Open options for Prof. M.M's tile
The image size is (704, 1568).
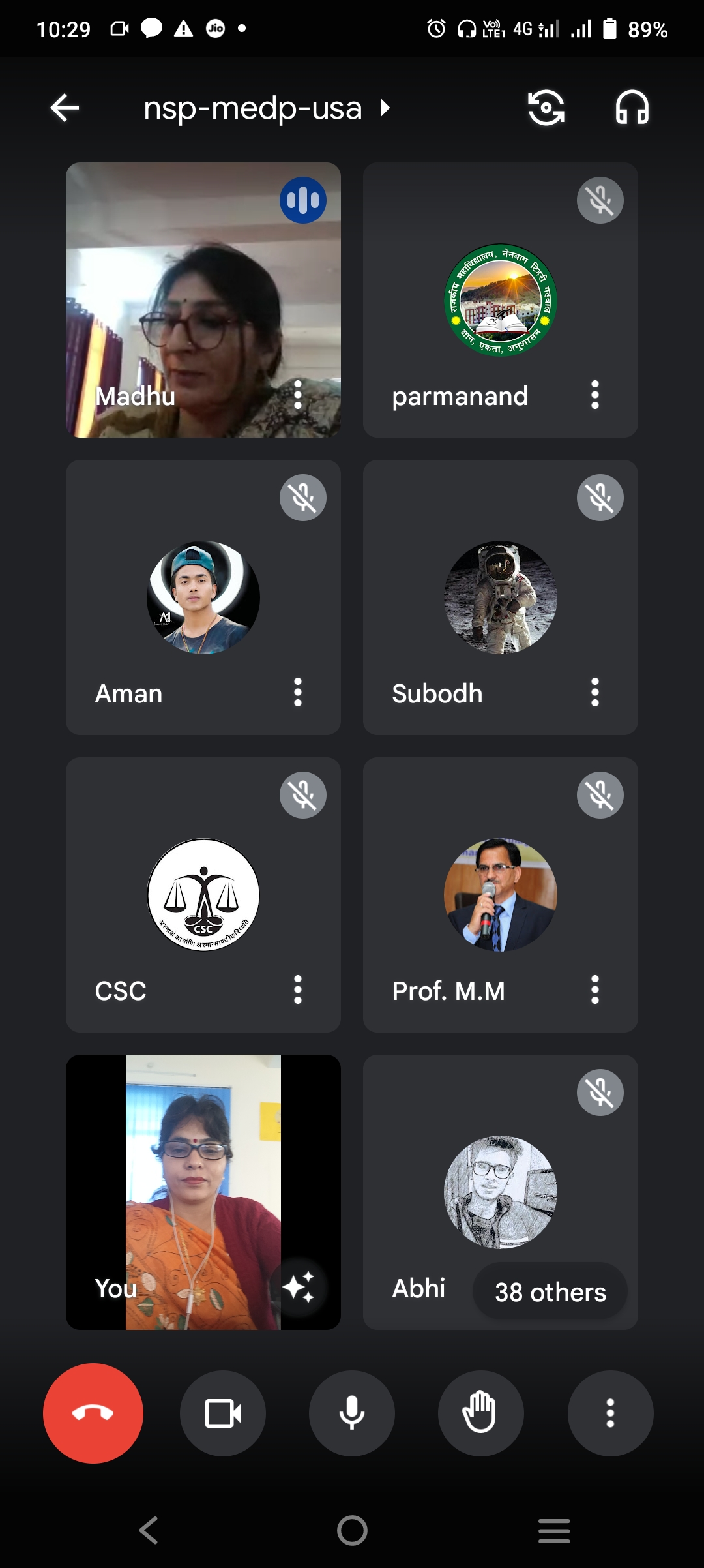click(x=594, y=990)
